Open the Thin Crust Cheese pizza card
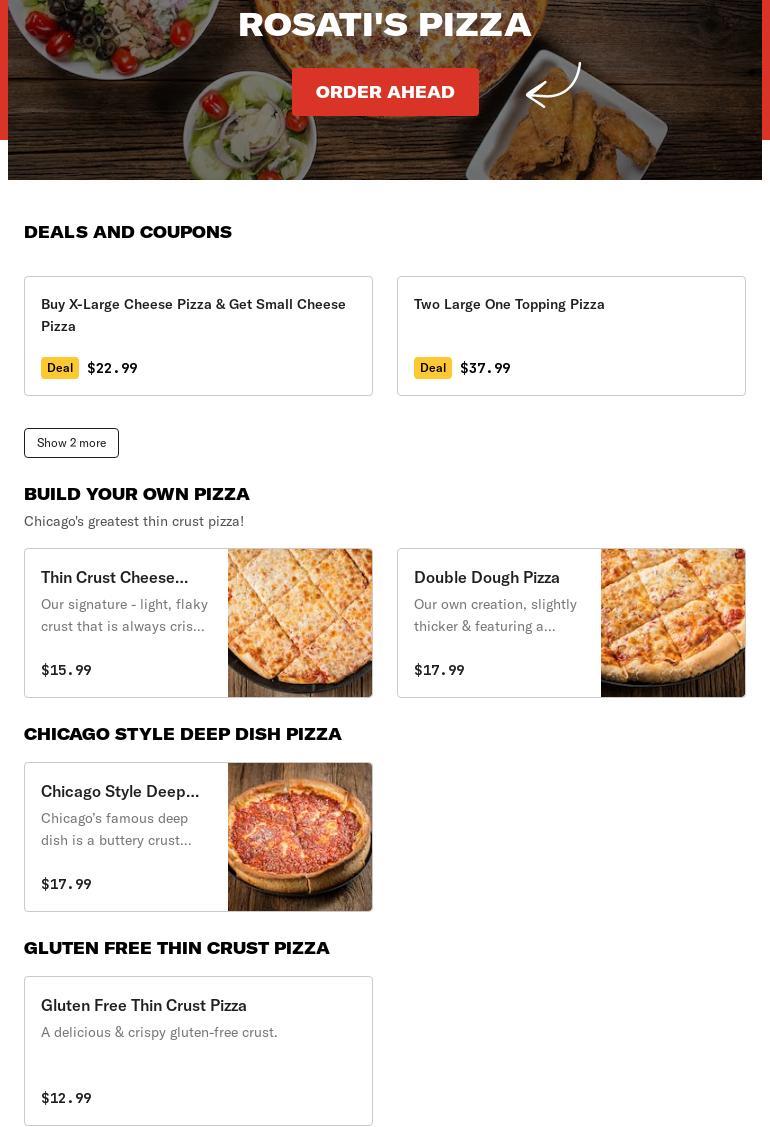Viewport: 770px width, 1127px height. tap(198, 623)
